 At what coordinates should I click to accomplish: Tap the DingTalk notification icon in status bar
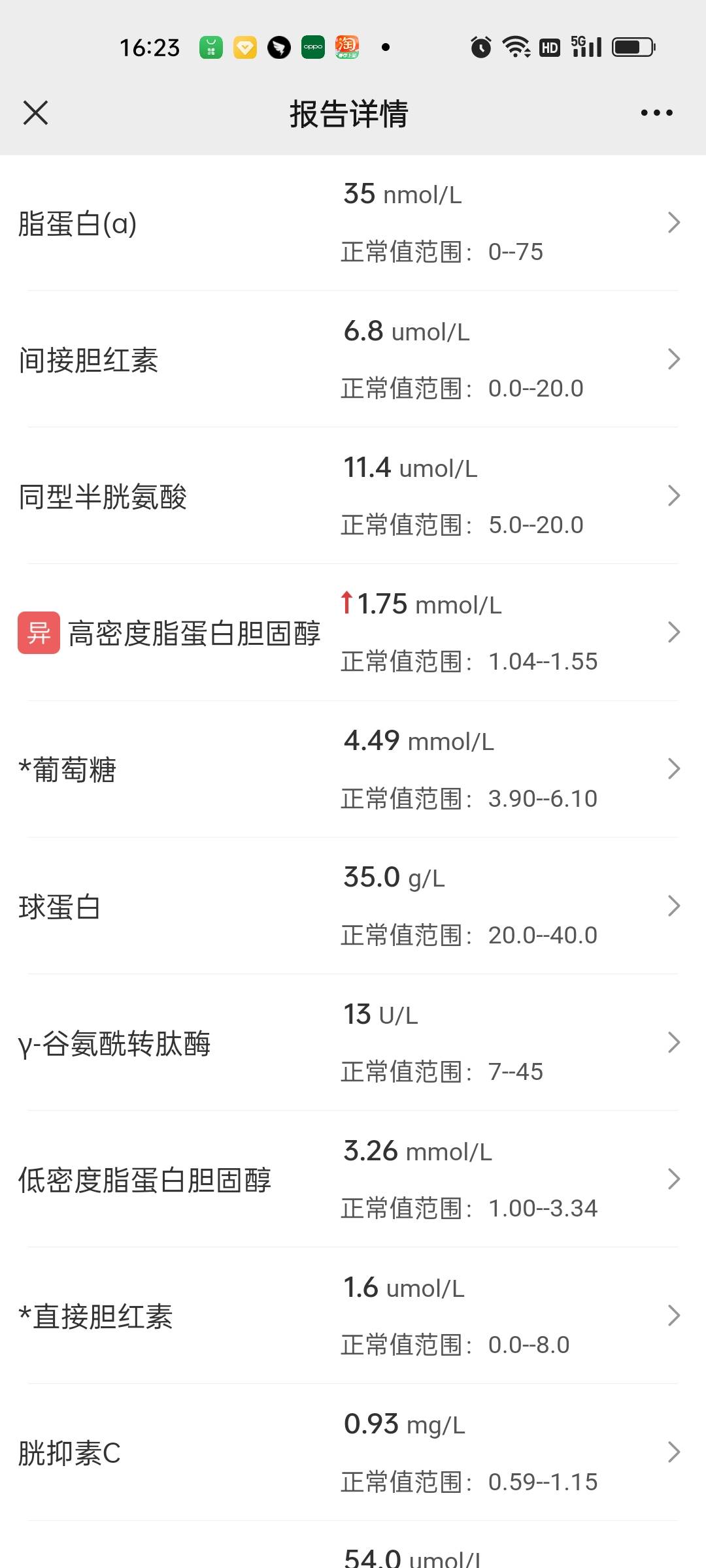coord(278,46)
